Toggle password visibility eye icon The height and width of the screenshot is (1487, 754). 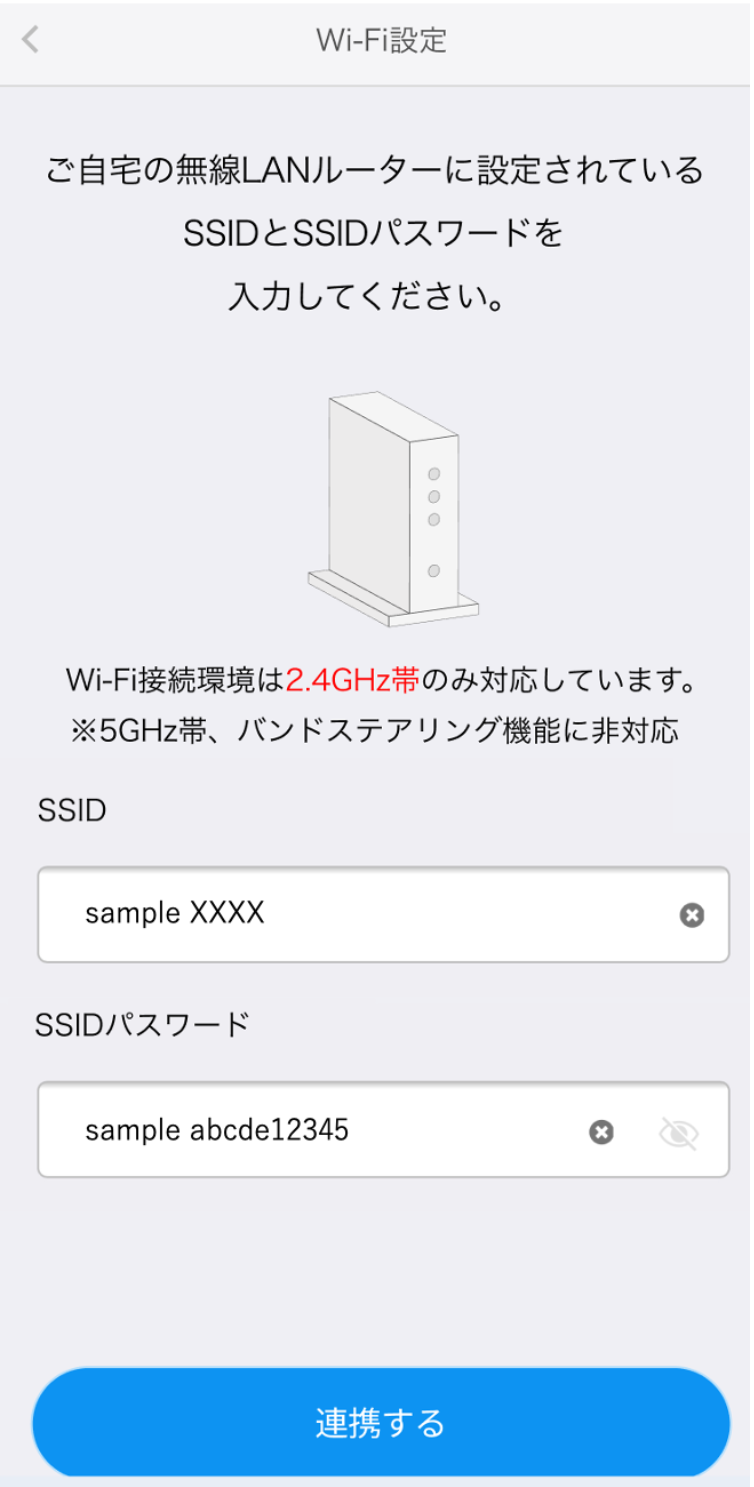(x=679, y=1133)
